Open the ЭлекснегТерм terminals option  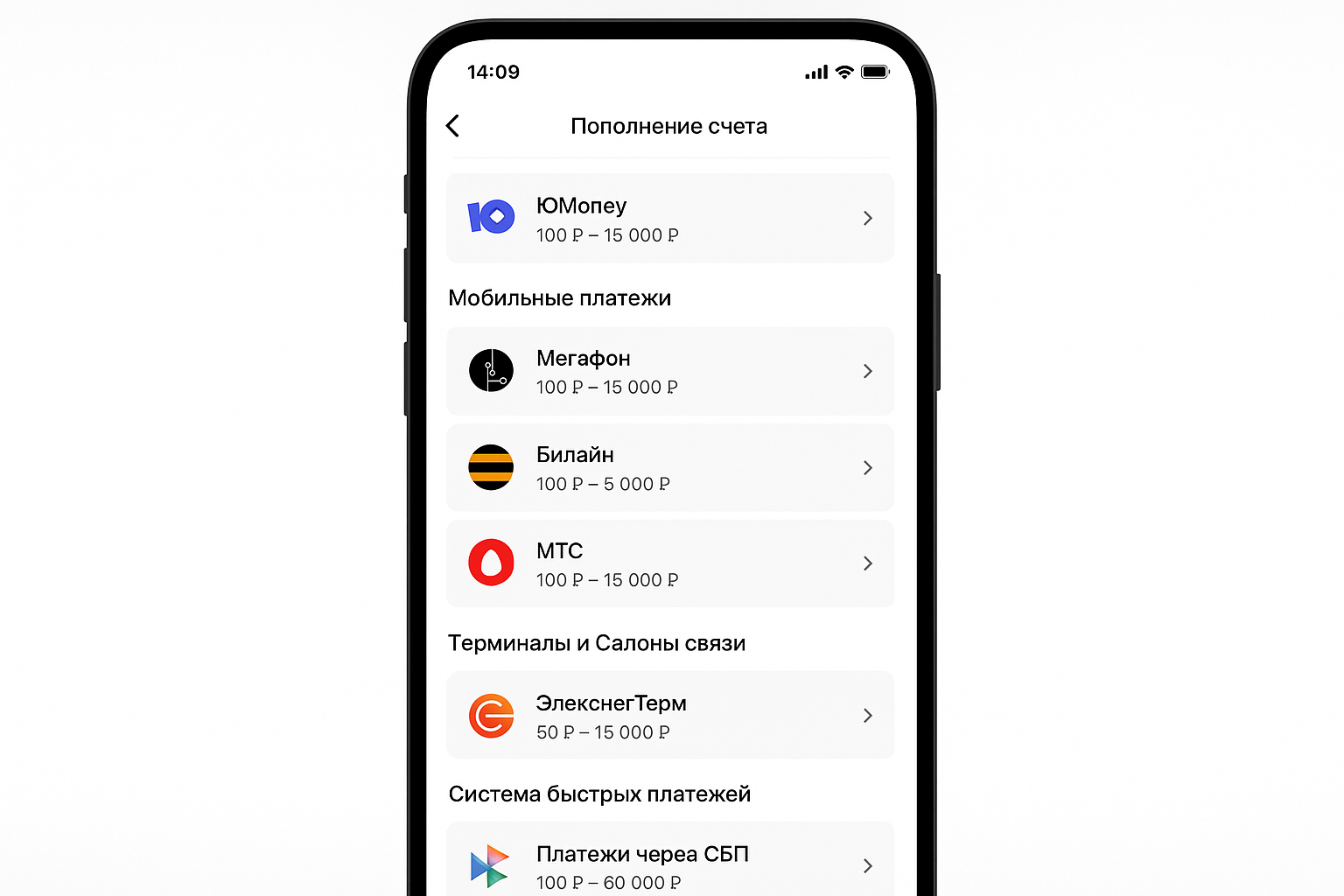click(x=669, y=715)
